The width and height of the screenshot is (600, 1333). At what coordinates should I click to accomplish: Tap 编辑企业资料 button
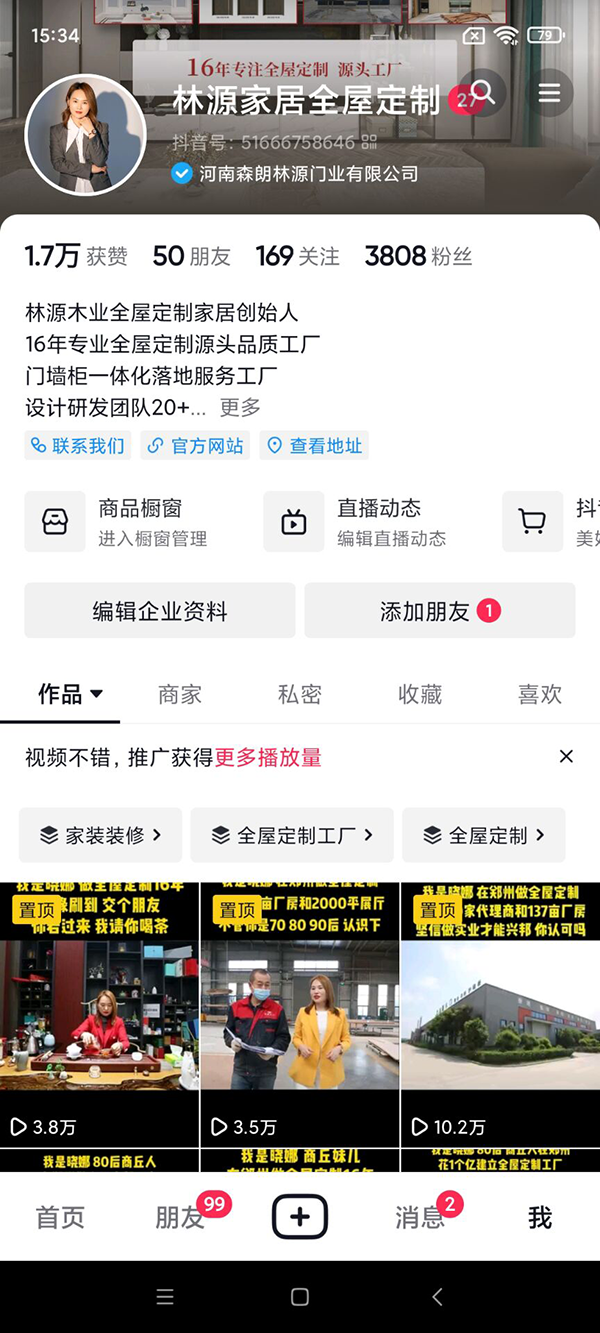pyautogui.click(x=160, y=611)
